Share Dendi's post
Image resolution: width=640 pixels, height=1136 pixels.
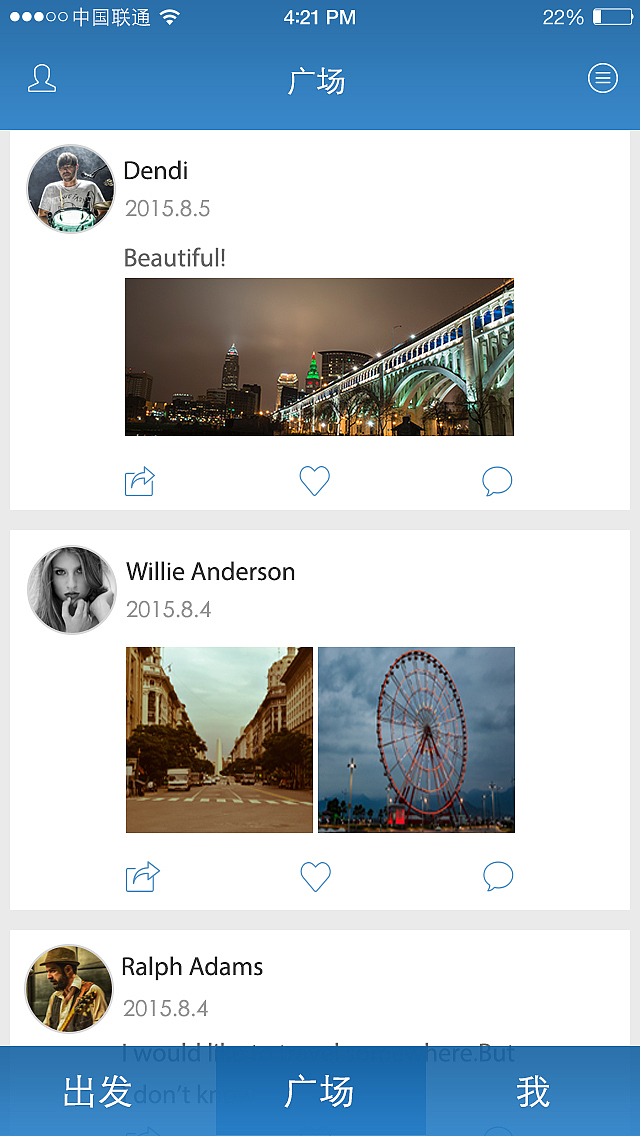140,481
